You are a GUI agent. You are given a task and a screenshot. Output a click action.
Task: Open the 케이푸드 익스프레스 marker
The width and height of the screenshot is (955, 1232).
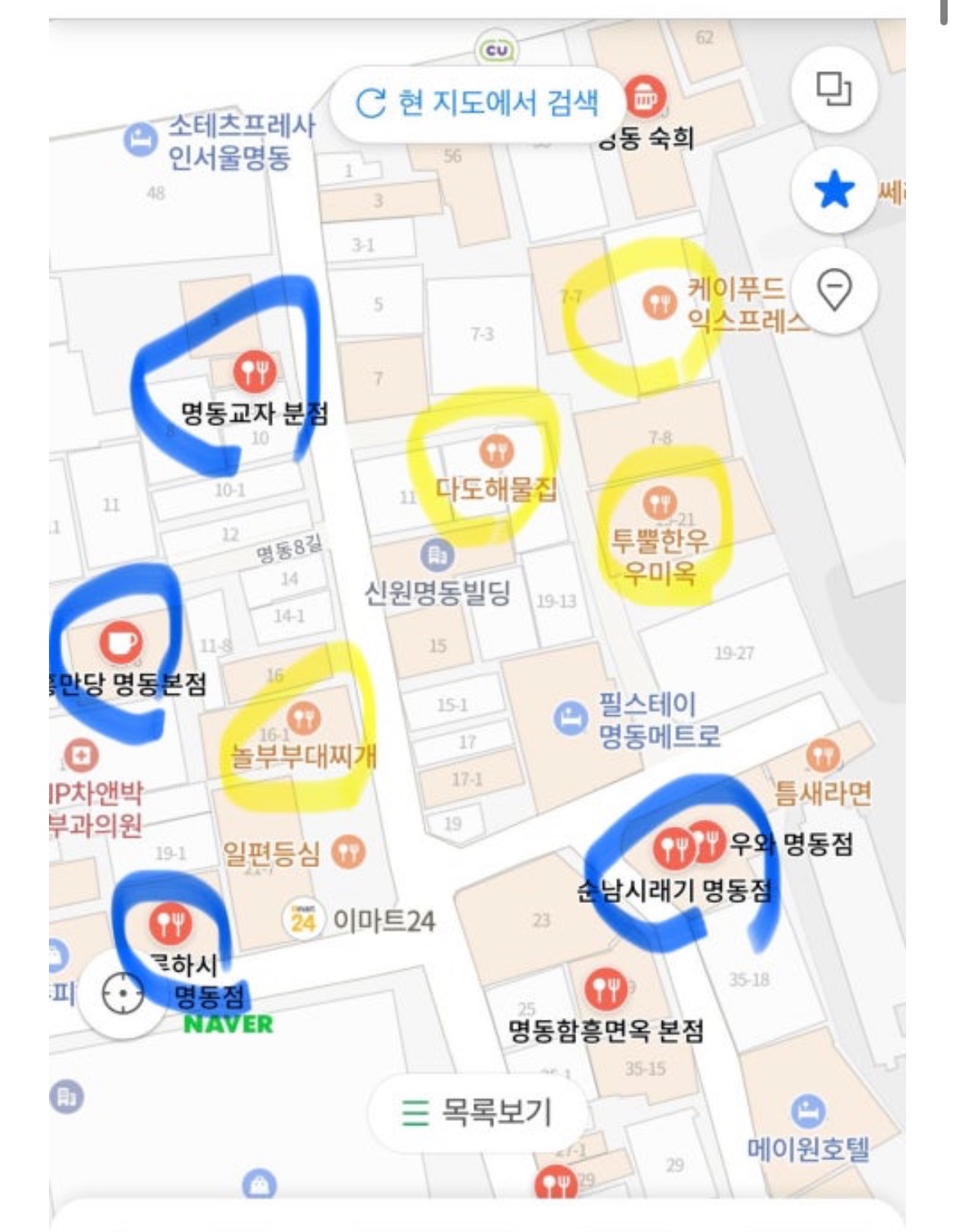[x=659, y=303]
